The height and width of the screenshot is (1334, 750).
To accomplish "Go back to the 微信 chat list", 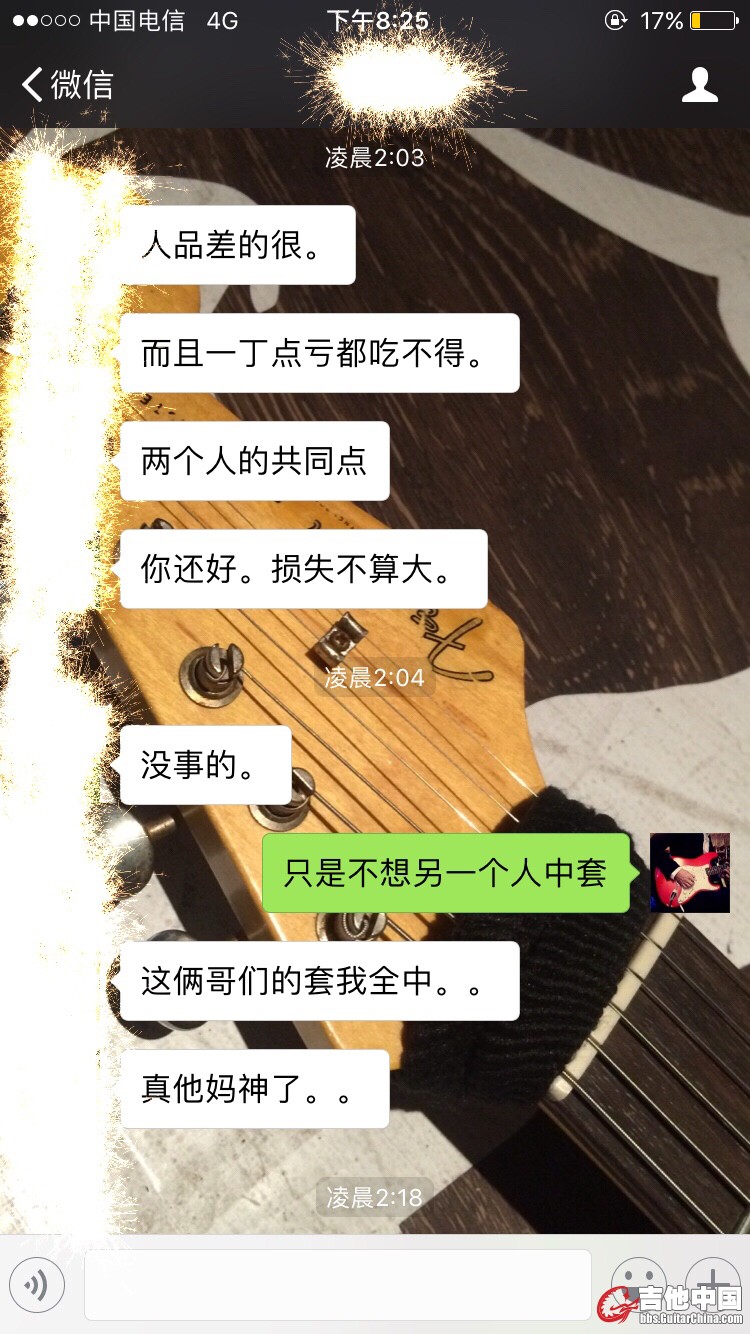I will (x=66, y=85).
